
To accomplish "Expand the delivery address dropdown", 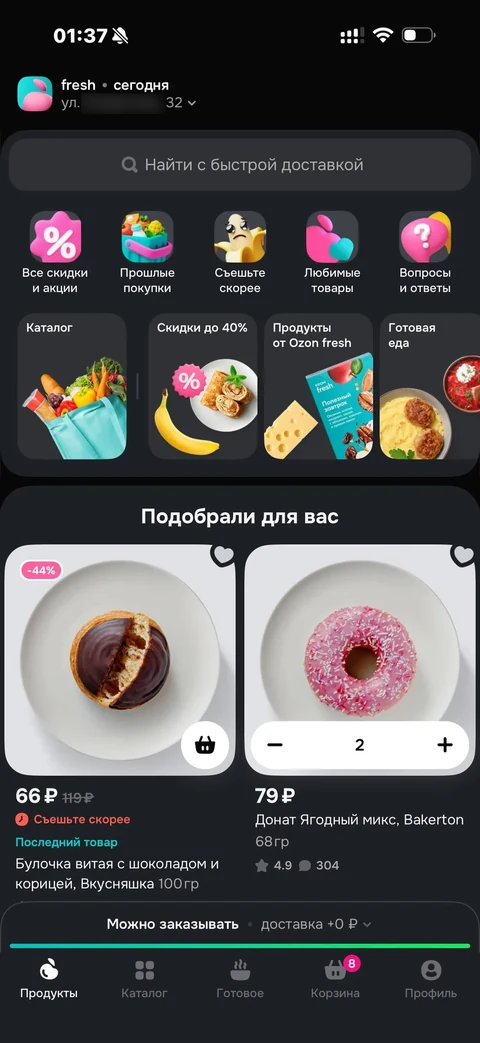I will point(191,103).
